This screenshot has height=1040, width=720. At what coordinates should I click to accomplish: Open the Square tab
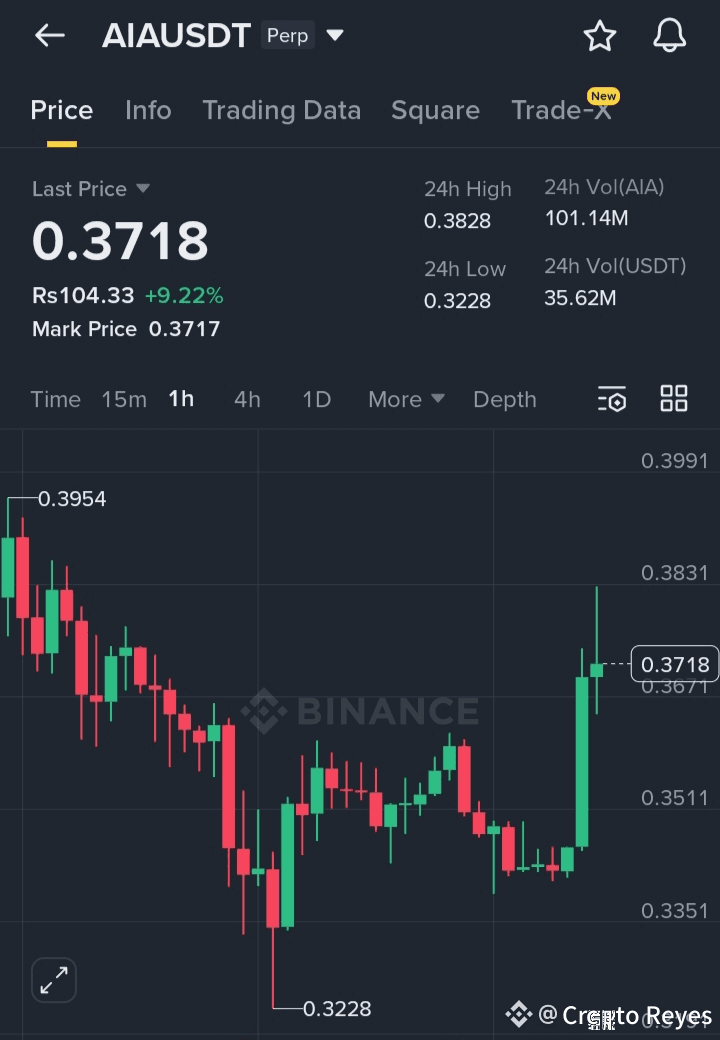click(x=435, y=110)
